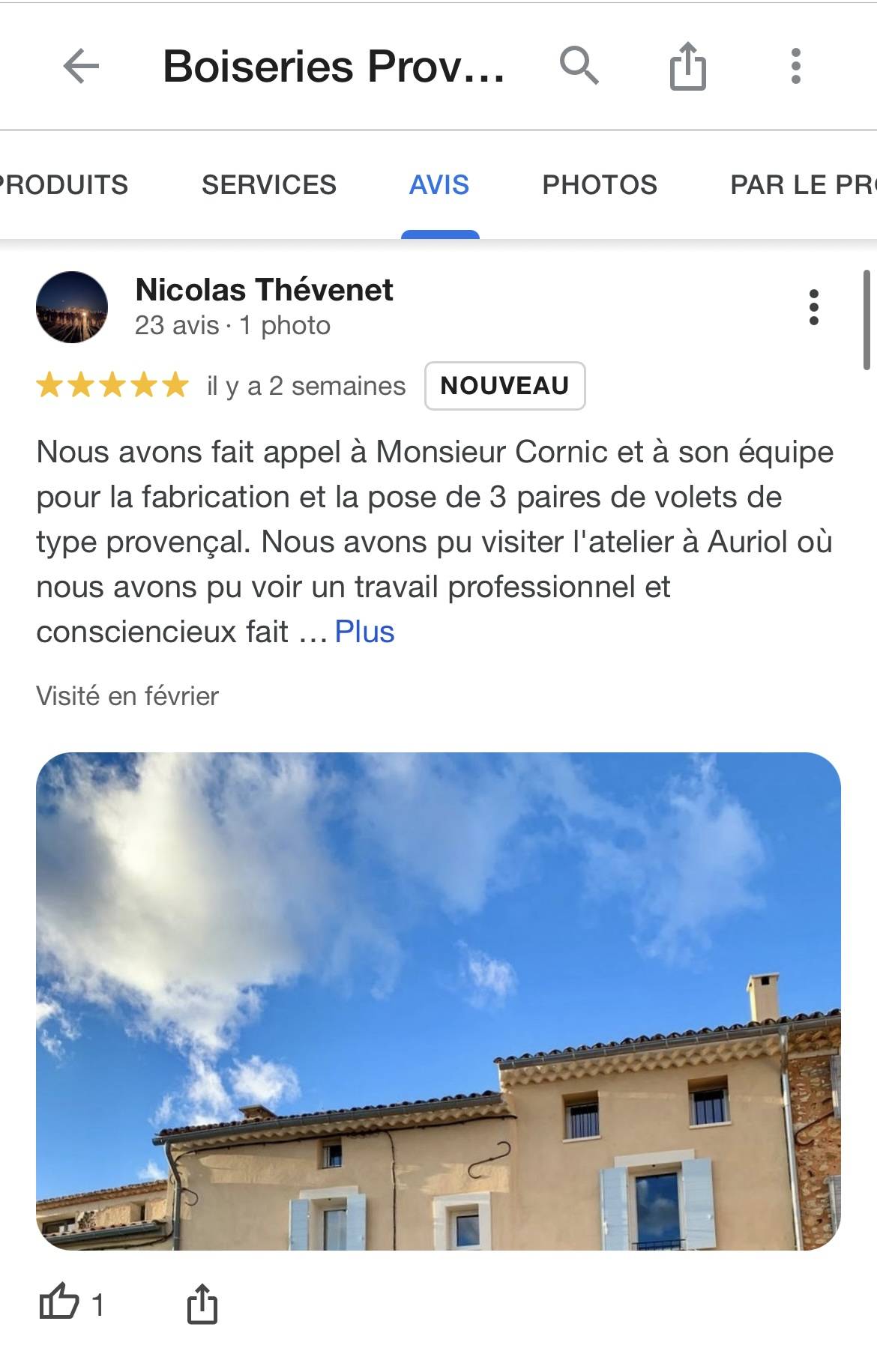Open the review's house photo
The image size is (877, 1372).
coord(438,1000)
